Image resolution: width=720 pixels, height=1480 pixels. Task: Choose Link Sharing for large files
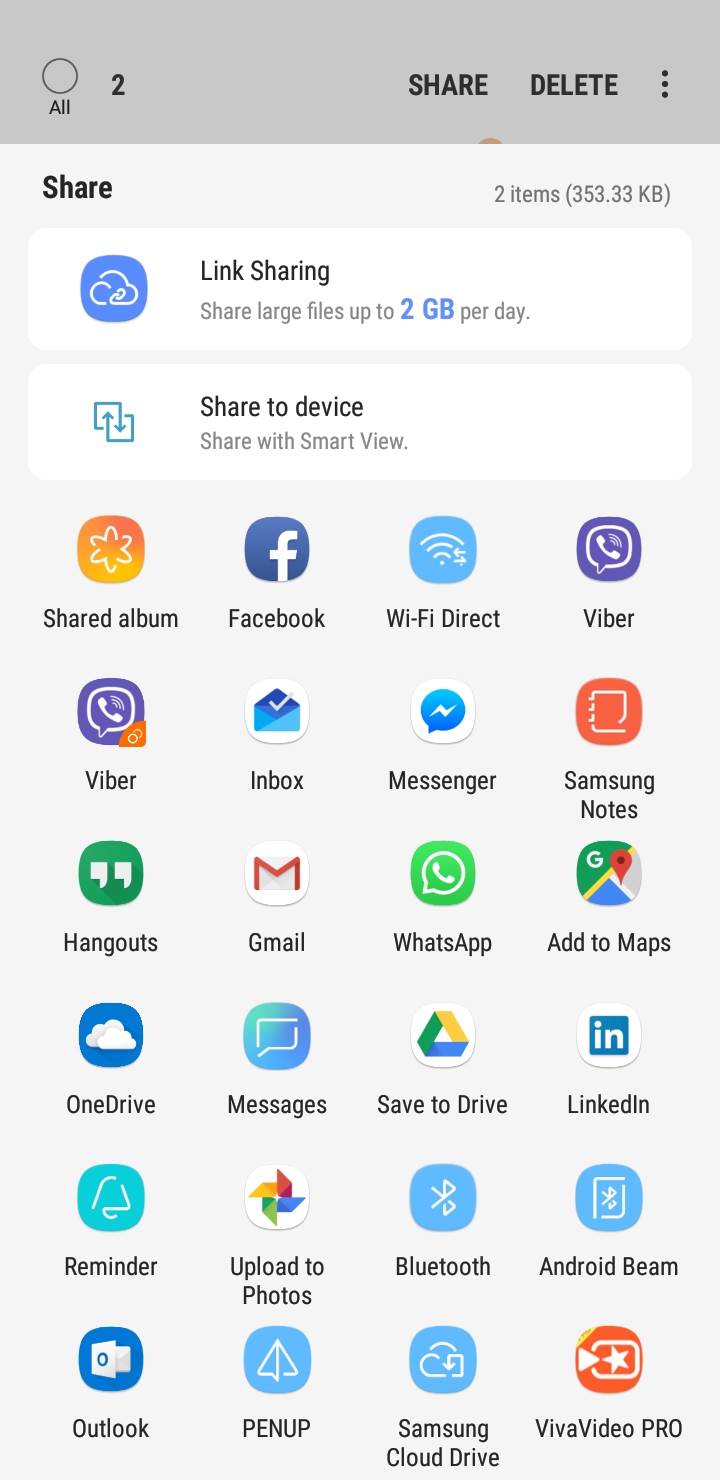(360, 289)
